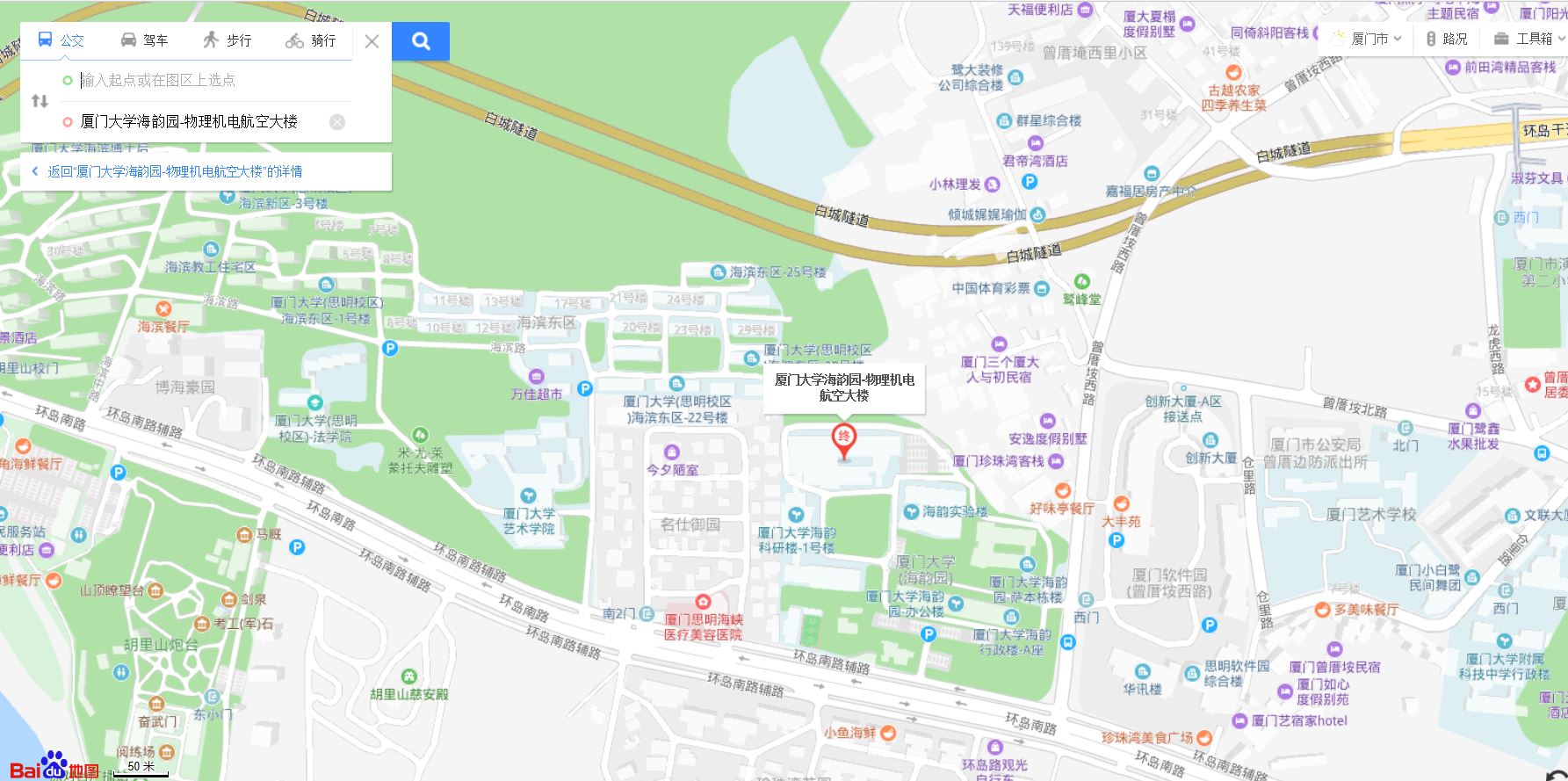Switch to the 驾车 driving tab
Viewport: 1568px width, 781px height.
click(x=144, y=40)
